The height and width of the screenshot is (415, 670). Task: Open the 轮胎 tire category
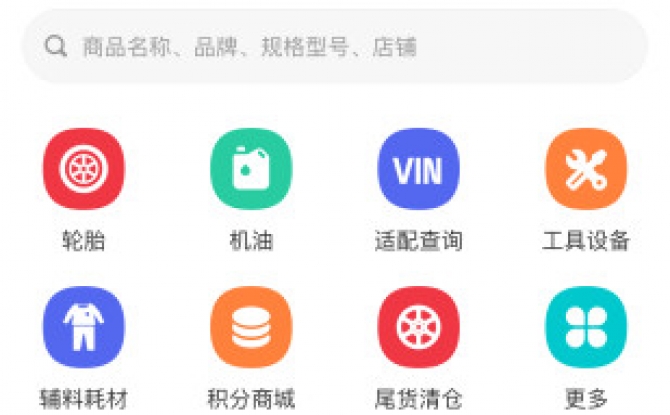(x=84, y=169)
